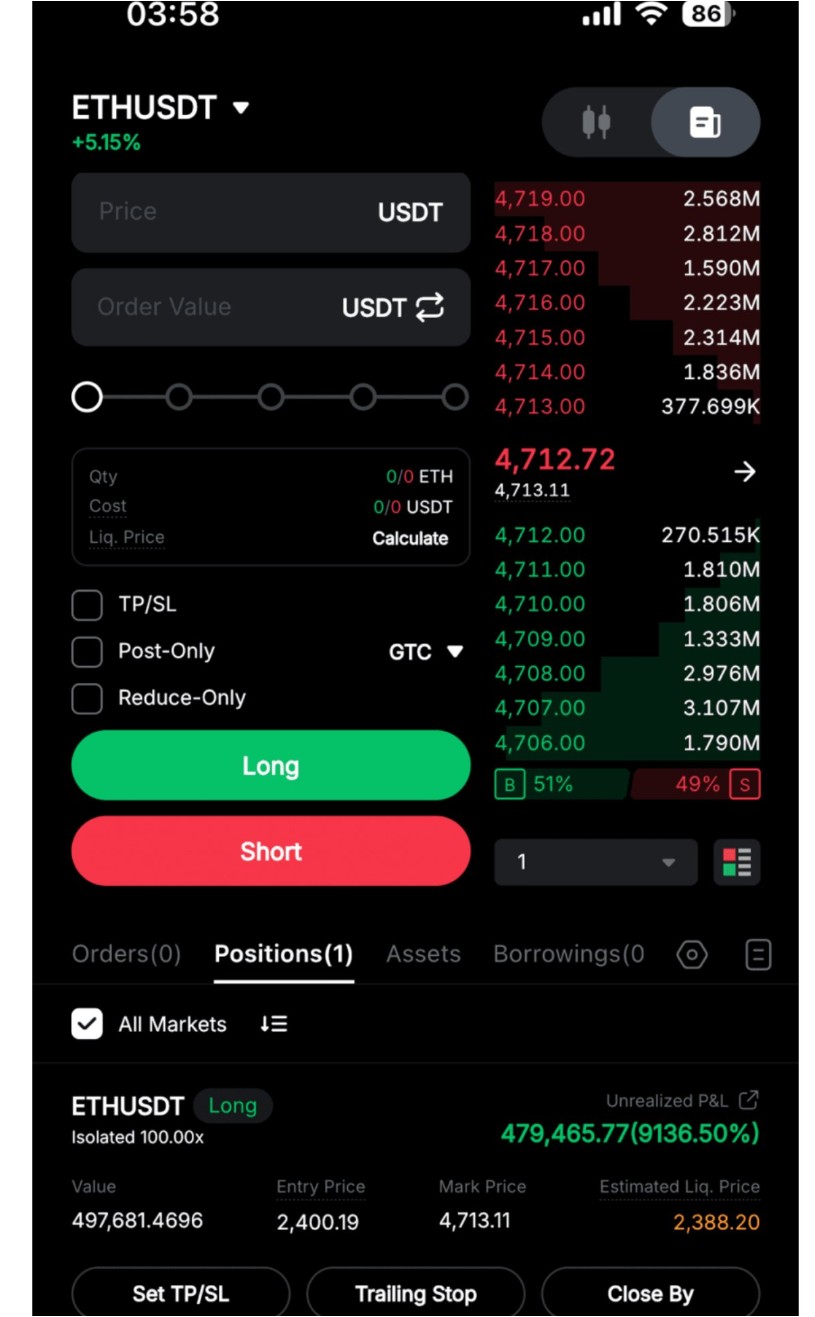The height and width of the screenshot is (1317, 815).
Task: Open the order book depth dropdown showing 1
Action: pos(596,862)
